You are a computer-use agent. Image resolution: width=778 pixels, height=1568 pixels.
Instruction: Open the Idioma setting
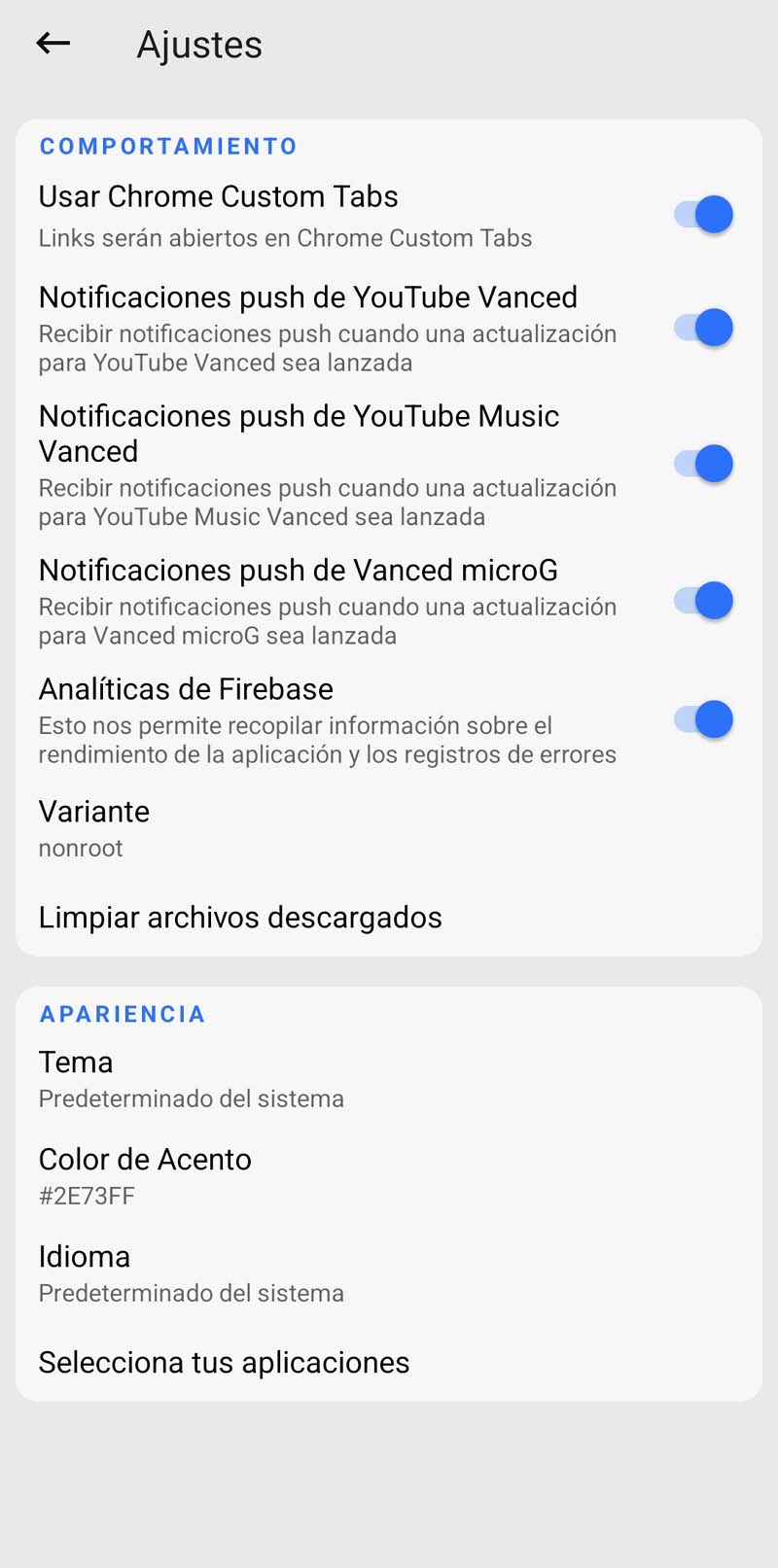(85, 1272)
